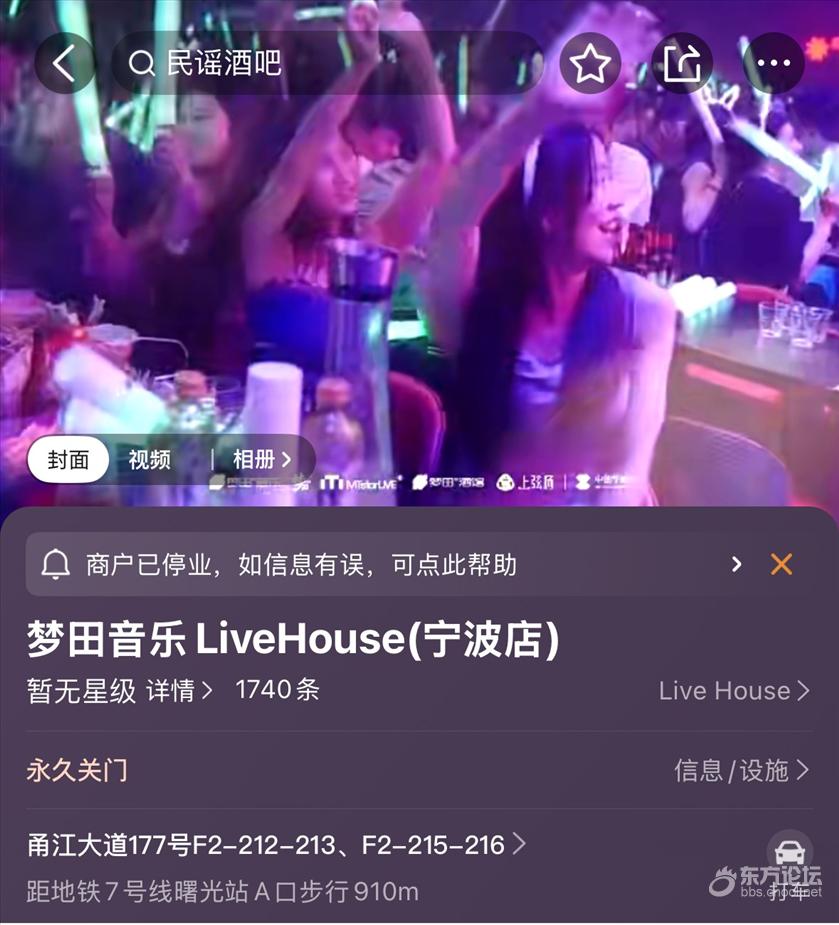Switch to the 视频 tab
The image size is (839, 925).
[x=150, y=459]
